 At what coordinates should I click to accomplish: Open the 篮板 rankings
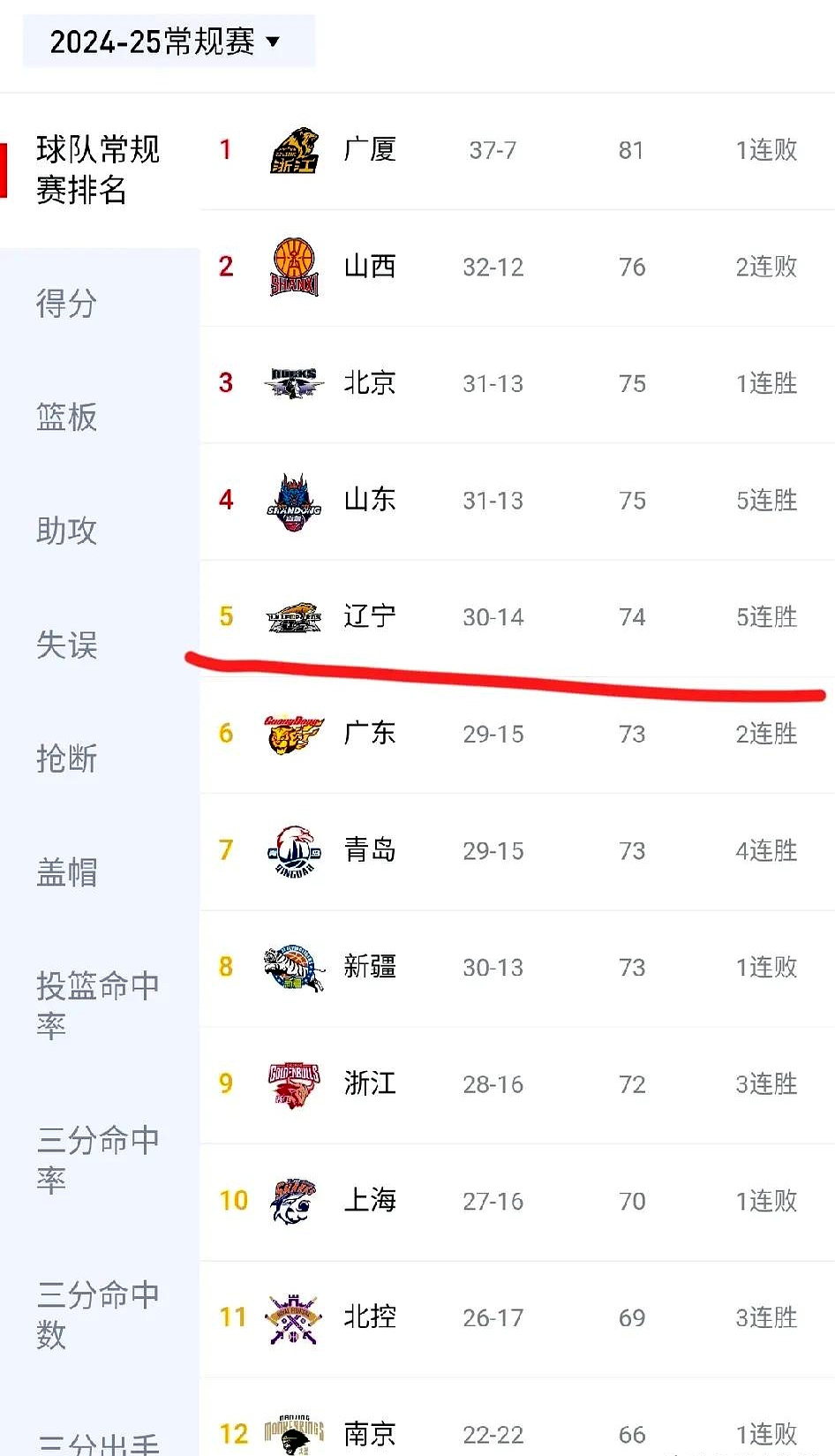pos(66,418)
